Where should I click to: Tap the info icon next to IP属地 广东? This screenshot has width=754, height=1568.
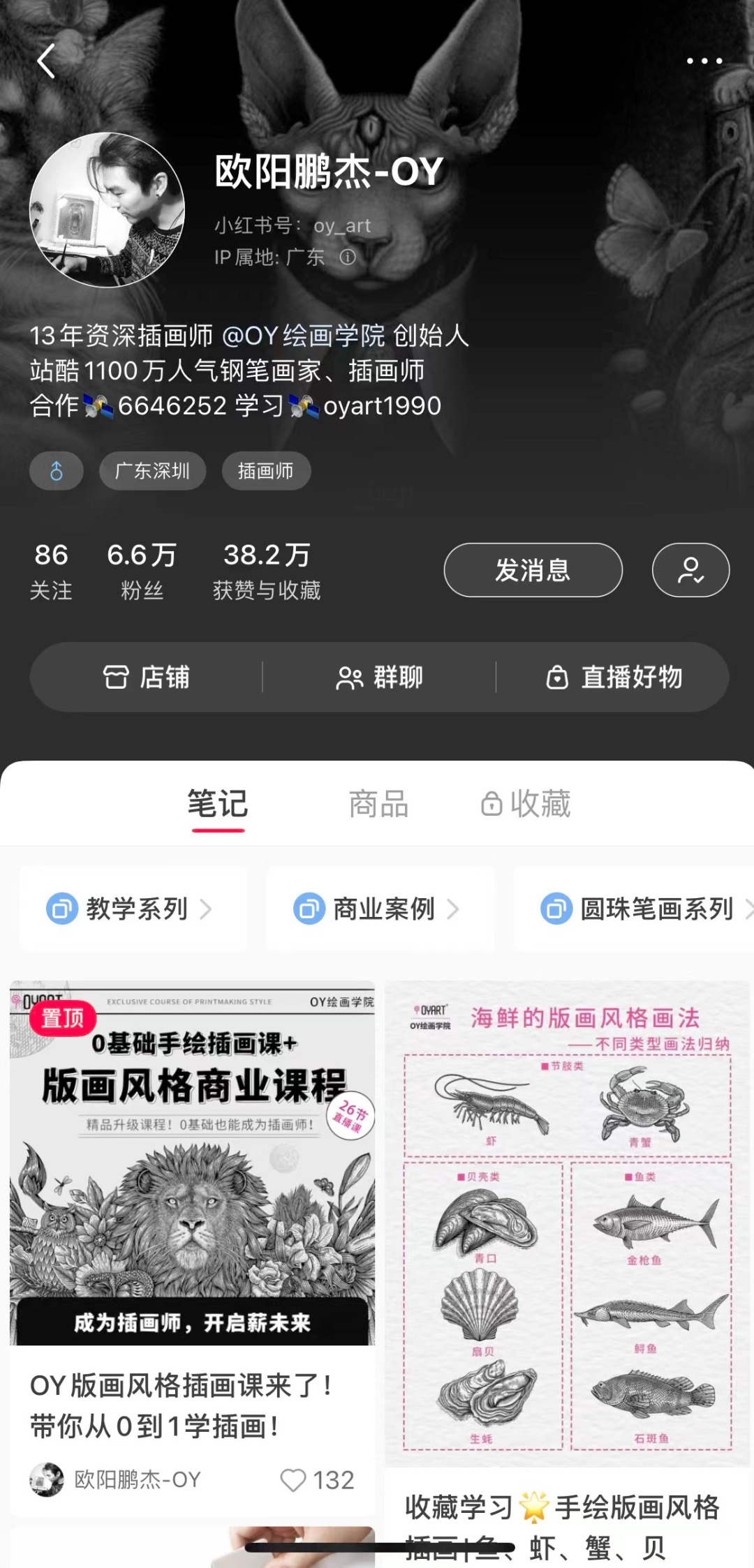[349, 258]
